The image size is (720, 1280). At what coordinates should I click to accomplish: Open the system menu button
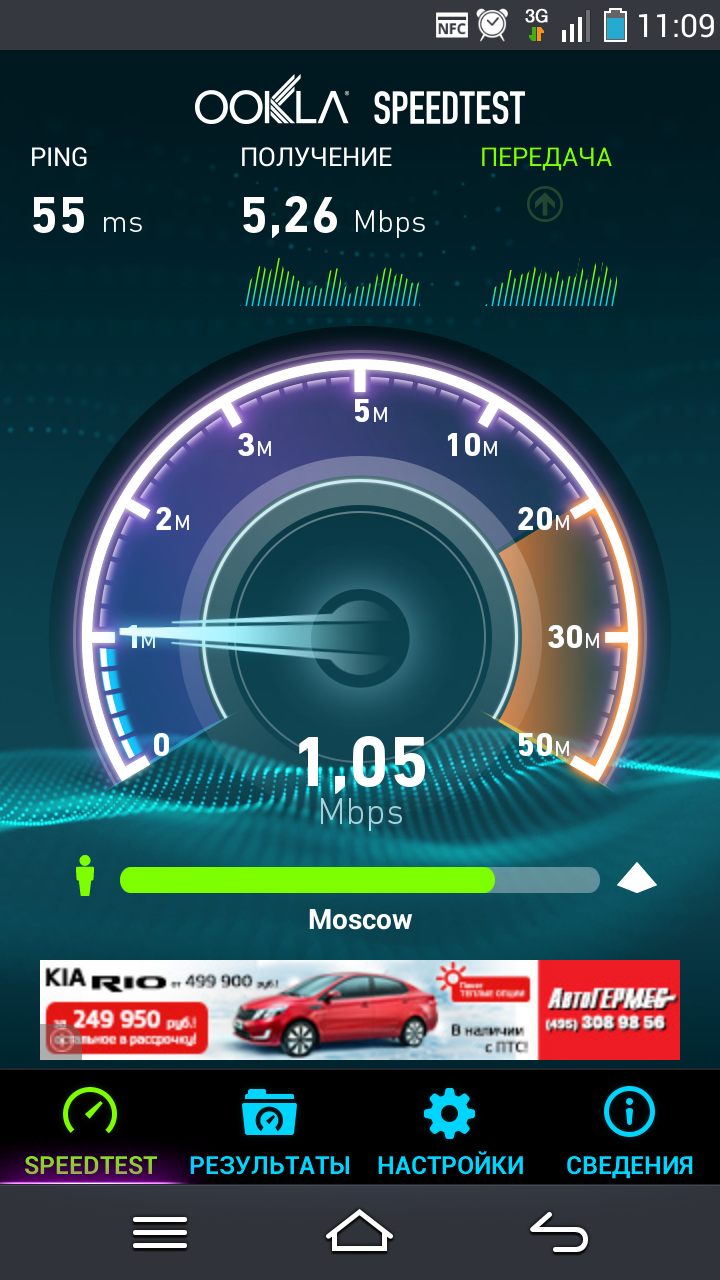160,1232
